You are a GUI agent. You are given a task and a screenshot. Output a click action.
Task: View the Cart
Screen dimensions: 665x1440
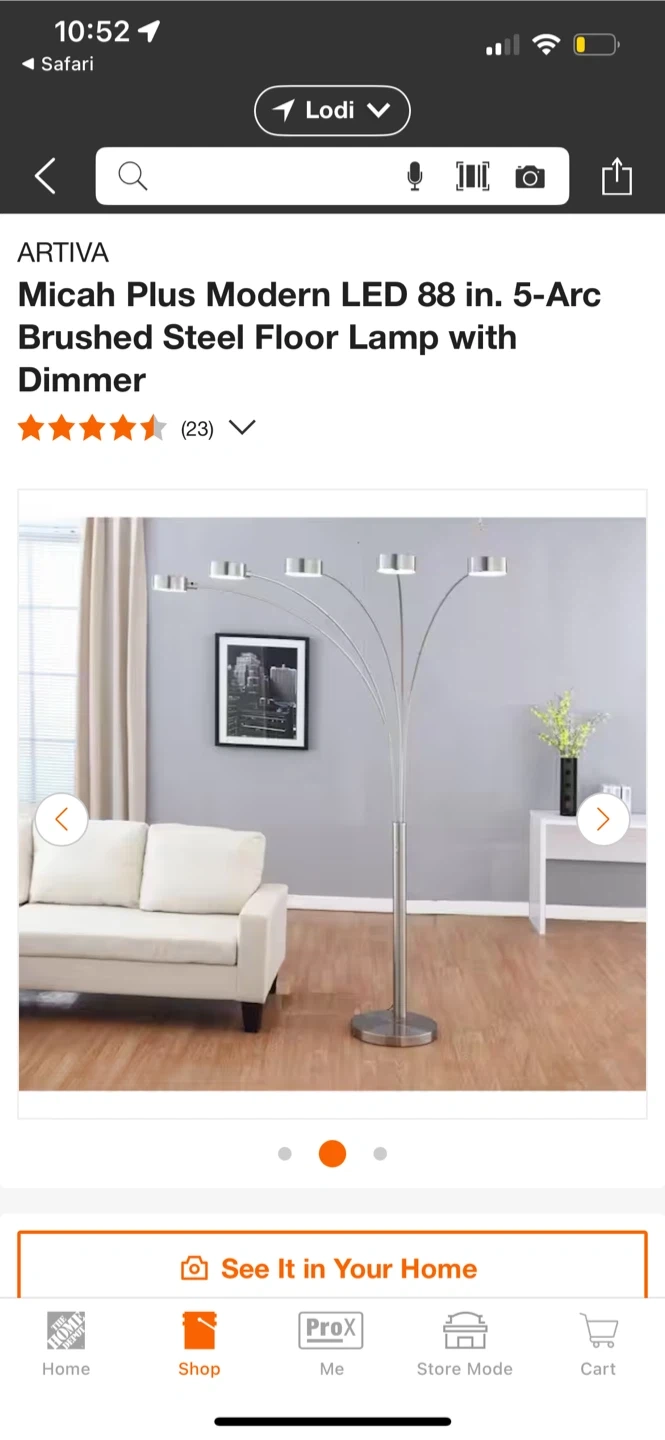598,1344
